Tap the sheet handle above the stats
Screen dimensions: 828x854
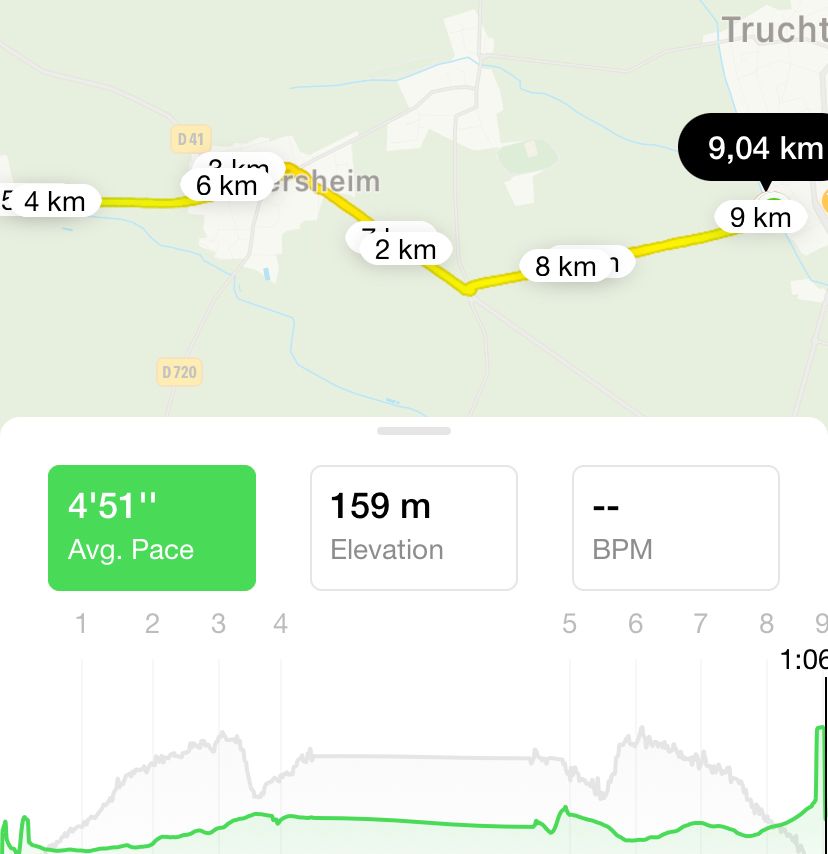pyautogui.click(x=414, y=431)
